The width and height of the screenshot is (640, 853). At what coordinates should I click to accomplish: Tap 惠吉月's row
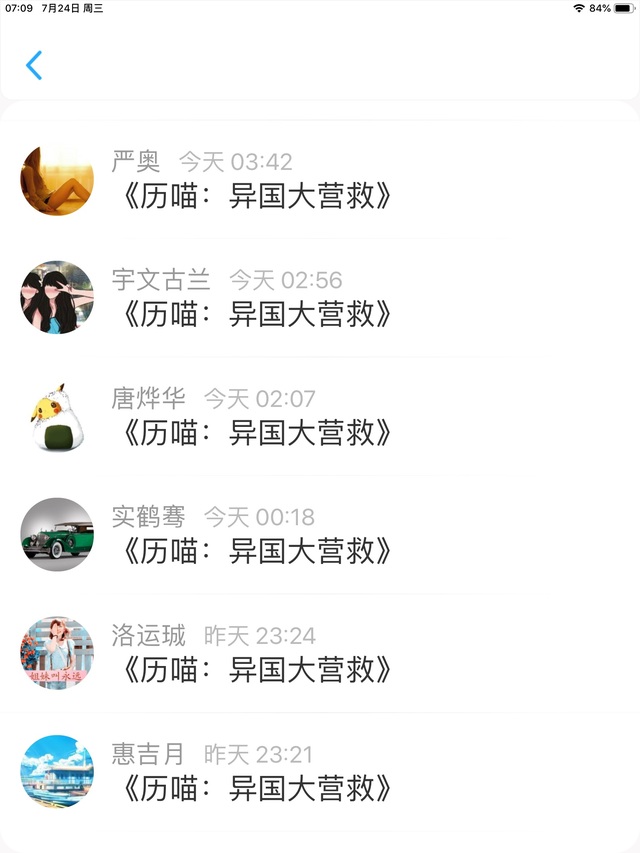[255, 786]
